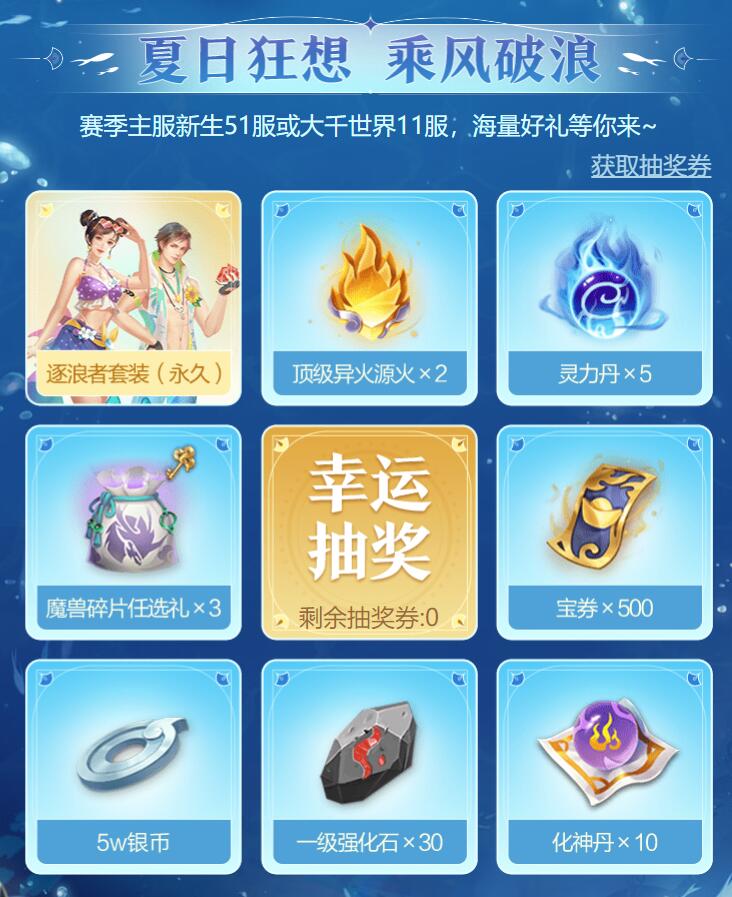Viewport: 732px width, 897px height.
Task: Open the 获取抽奖券 link
Action: pyautogui.click(x=650, y=166)
